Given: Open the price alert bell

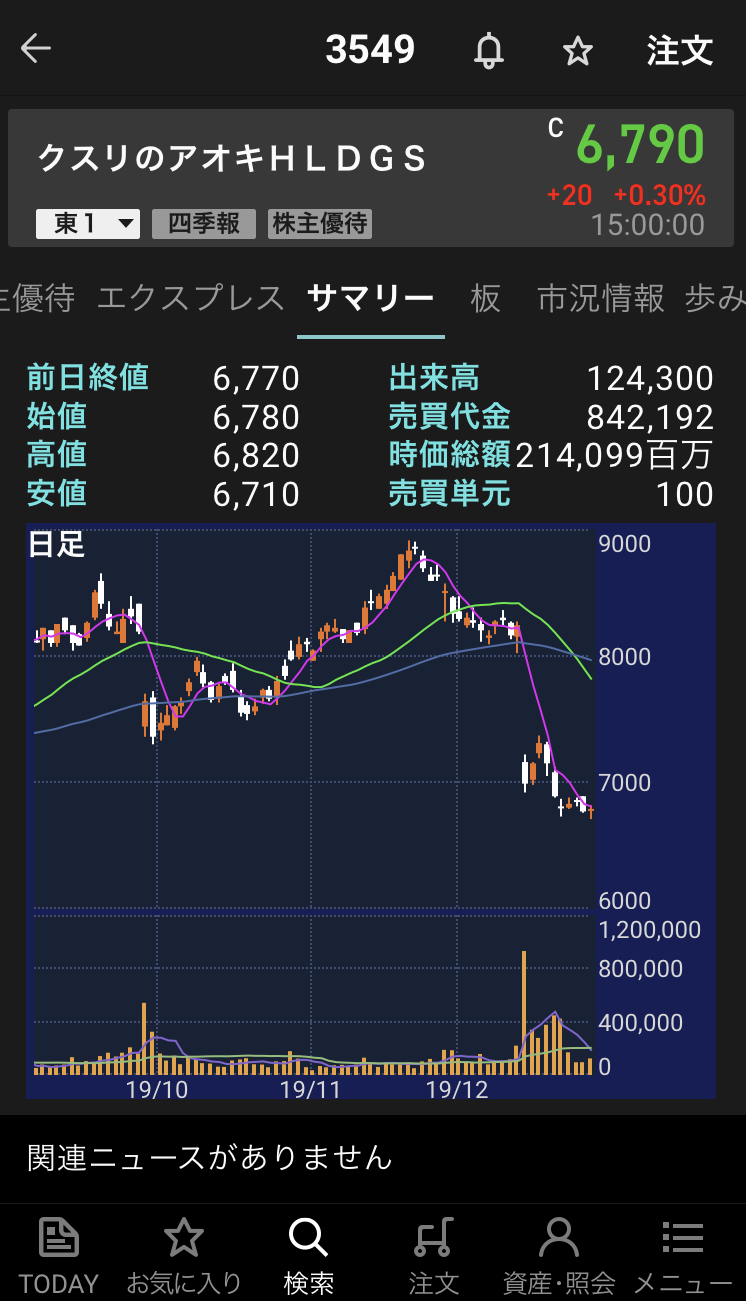Looking at the screenshot, I should (489, 50).
